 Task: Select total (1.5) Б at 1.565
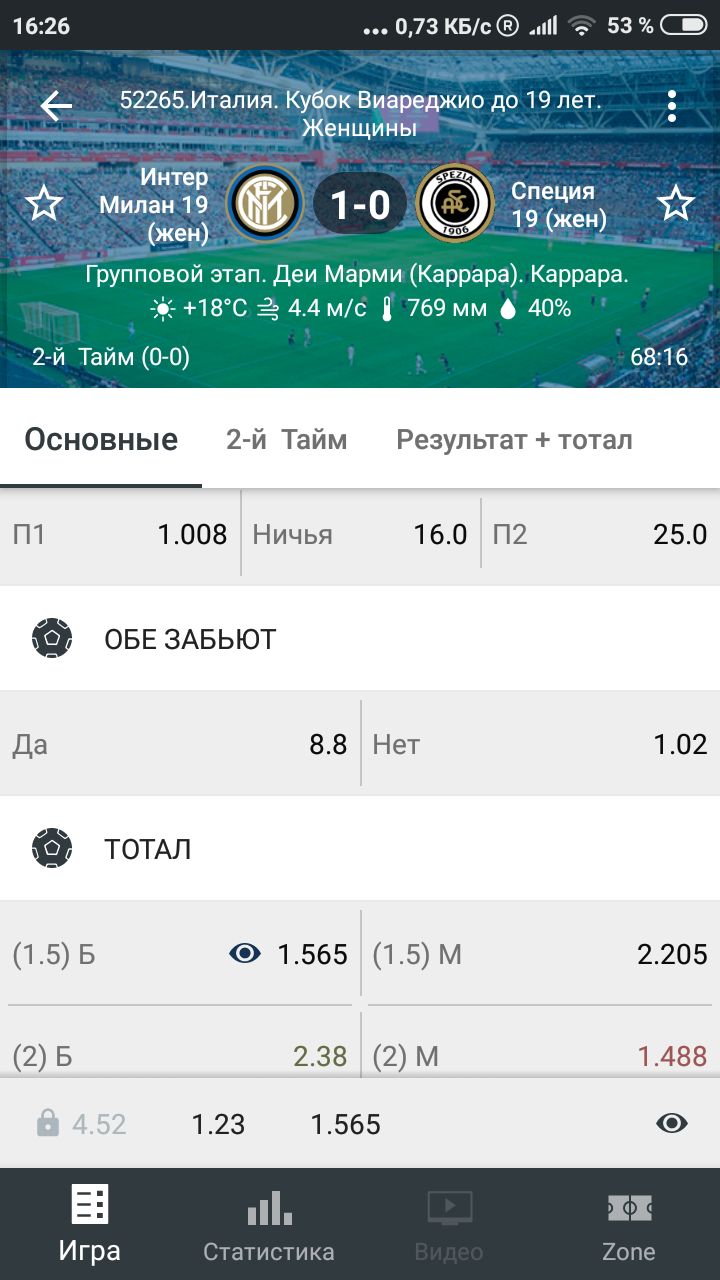pos(180,954)
